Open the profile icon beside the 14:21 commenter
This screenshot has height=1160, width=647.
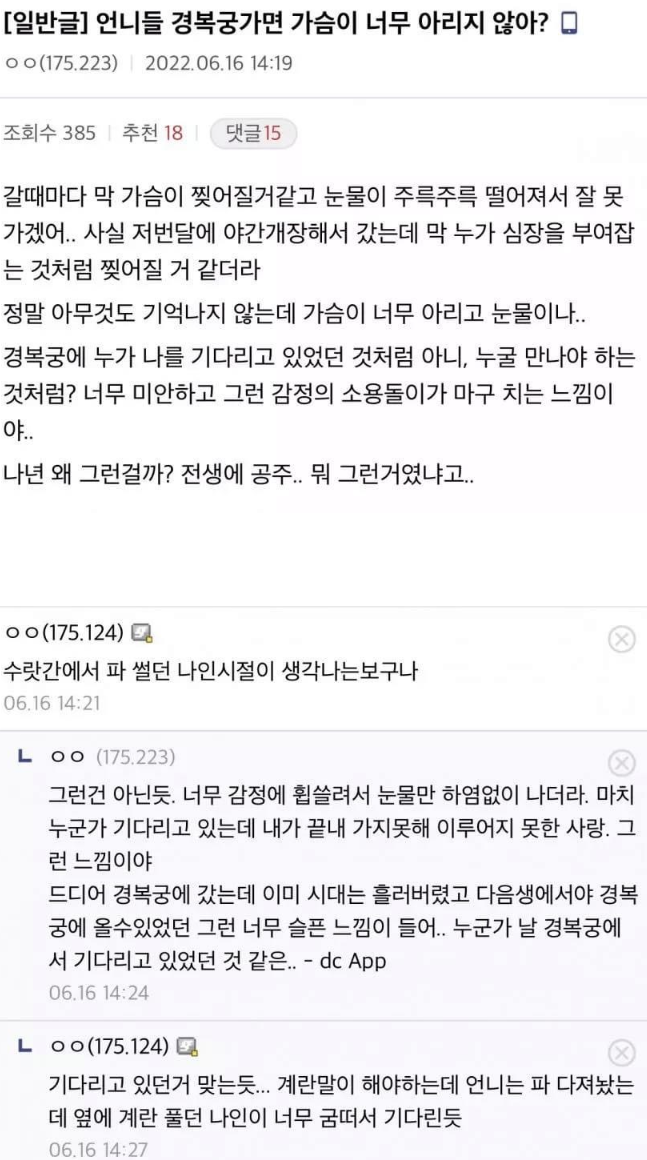(140, 633)
